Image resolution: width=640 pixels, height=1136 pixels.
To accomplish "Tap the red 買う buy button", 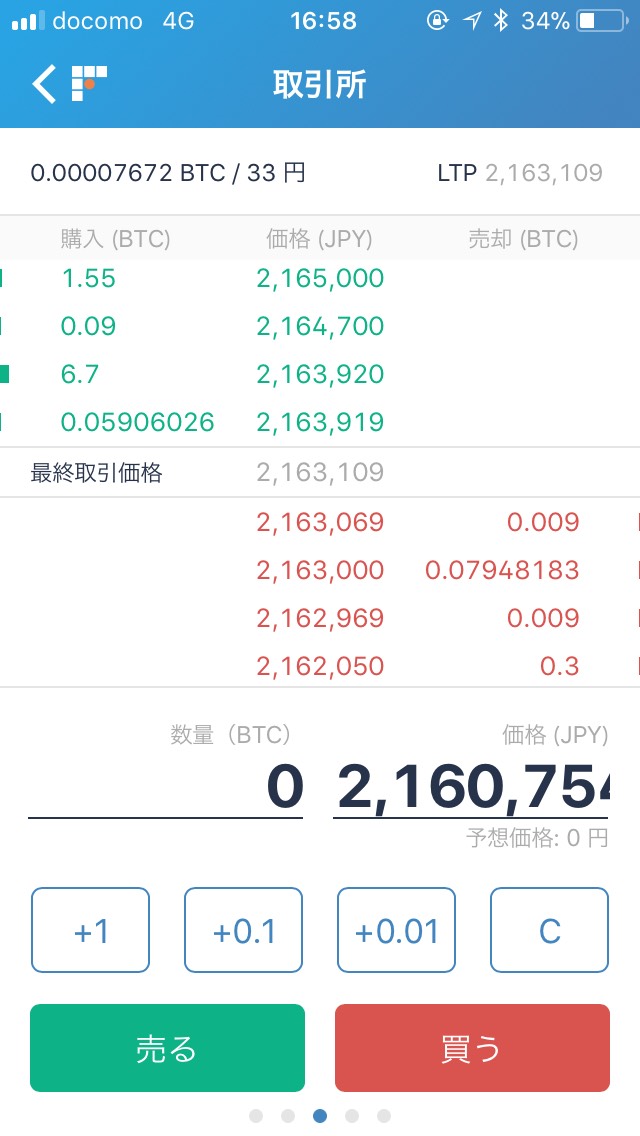I will 472,1048.
